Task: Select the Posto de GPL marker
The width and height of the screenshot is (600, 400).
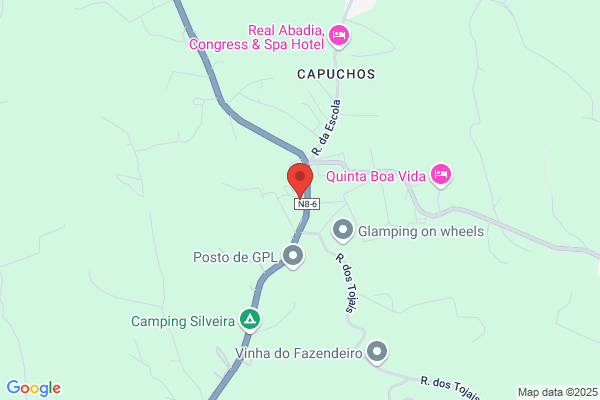Action: click(x=293, y=257)
